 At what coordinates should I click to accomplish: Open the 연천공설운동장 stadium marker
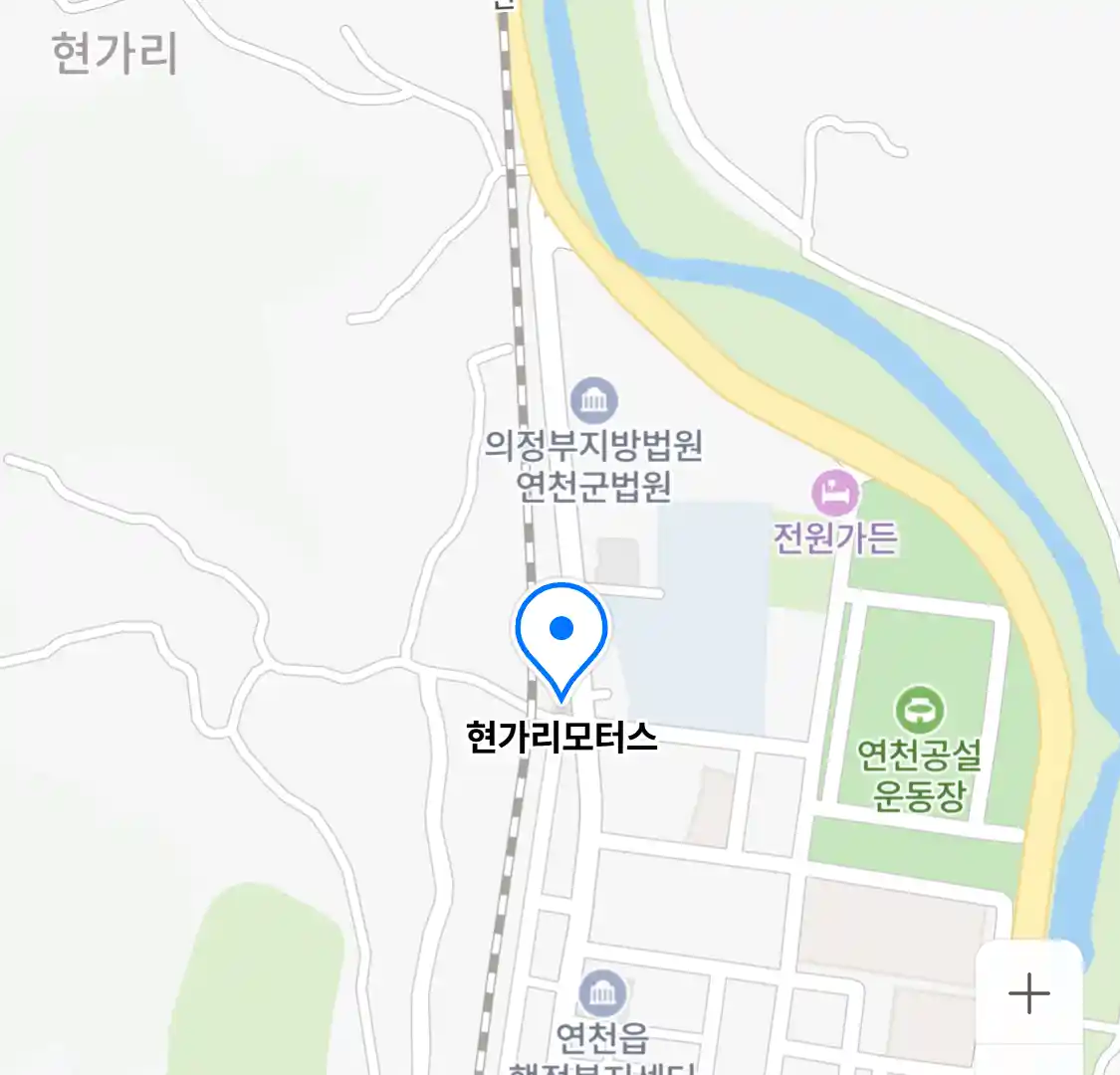920,711
